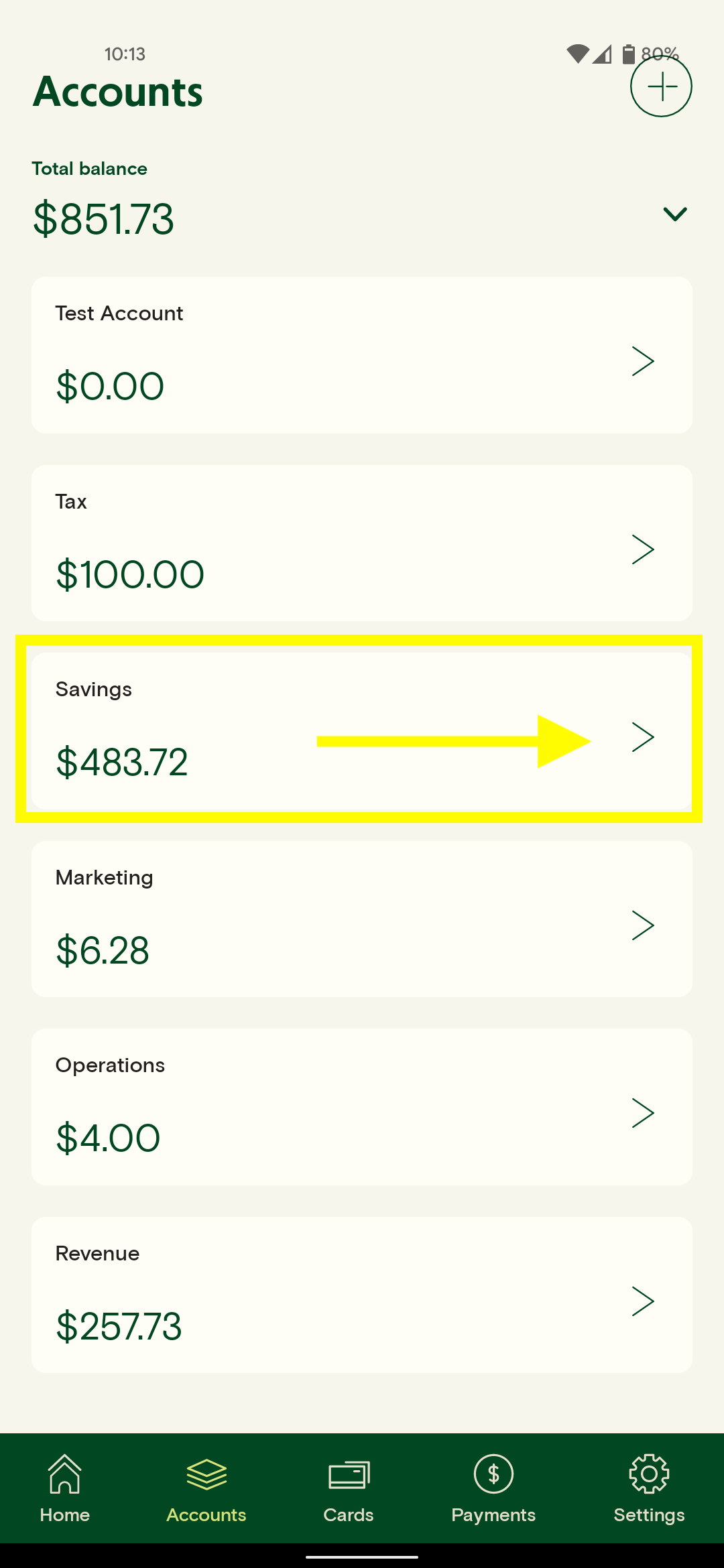The image size is (724, 1568).
Task: Select the Operations account
Action: 362,1107
